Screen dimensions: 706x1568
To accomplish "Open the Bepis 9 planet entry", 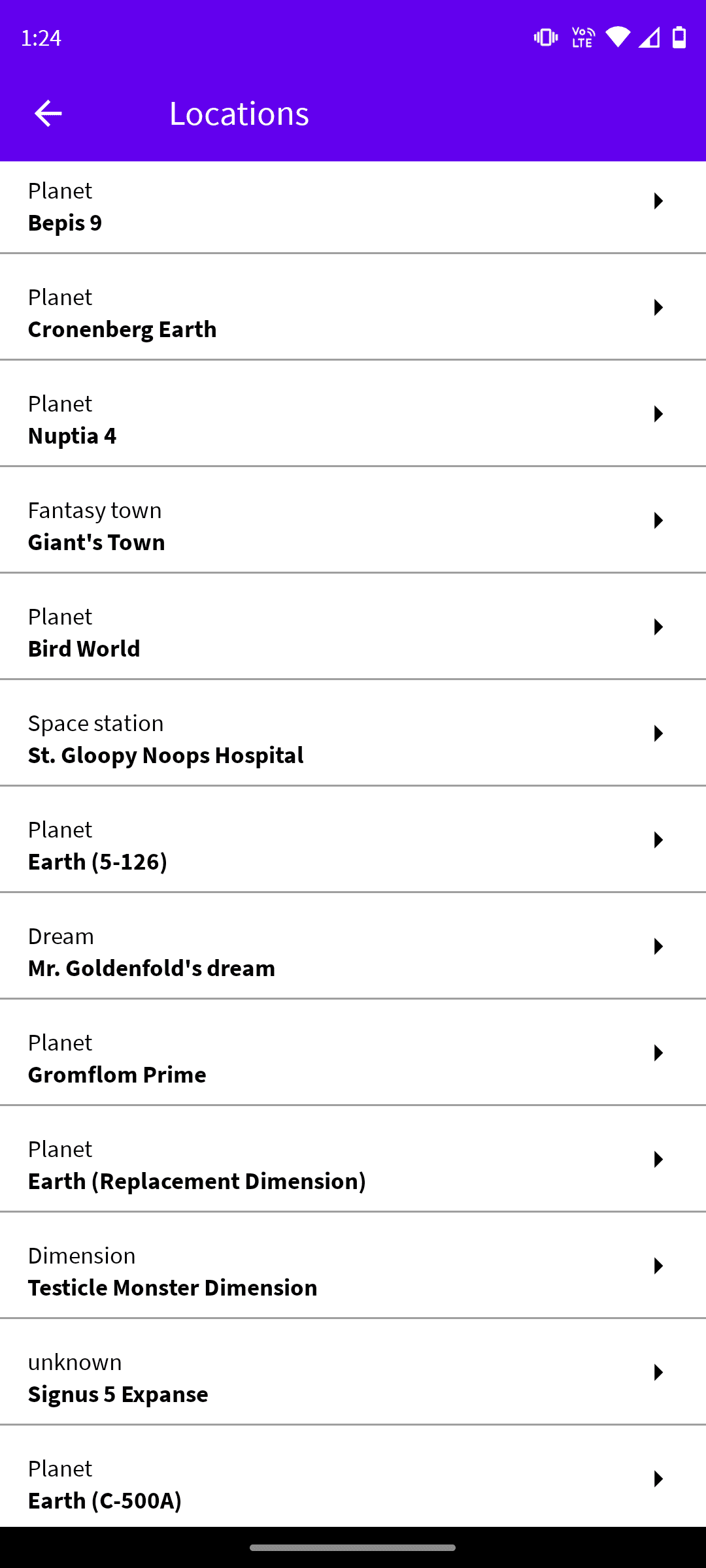I will [353, 206].
